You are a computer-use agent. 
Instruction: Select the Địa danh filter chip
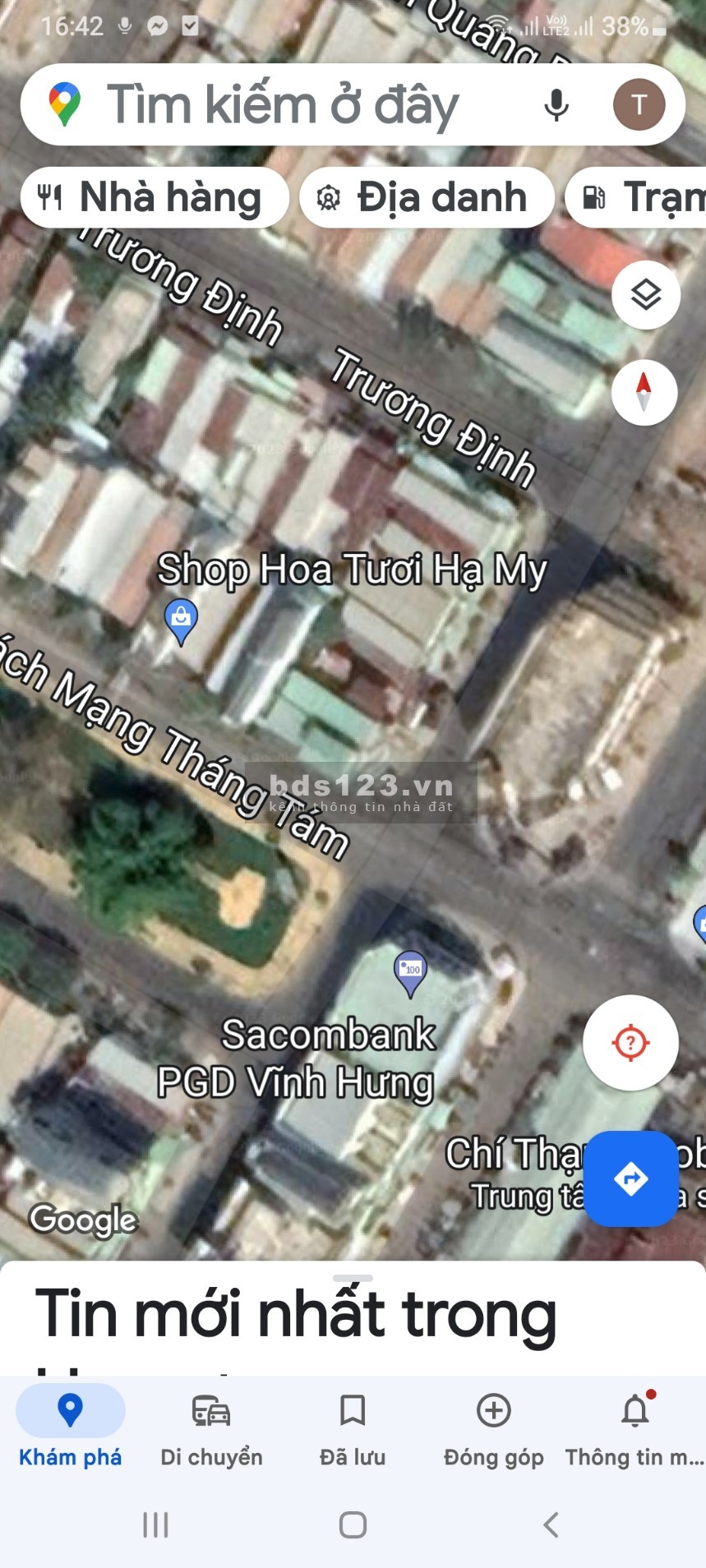coord(427,198)
